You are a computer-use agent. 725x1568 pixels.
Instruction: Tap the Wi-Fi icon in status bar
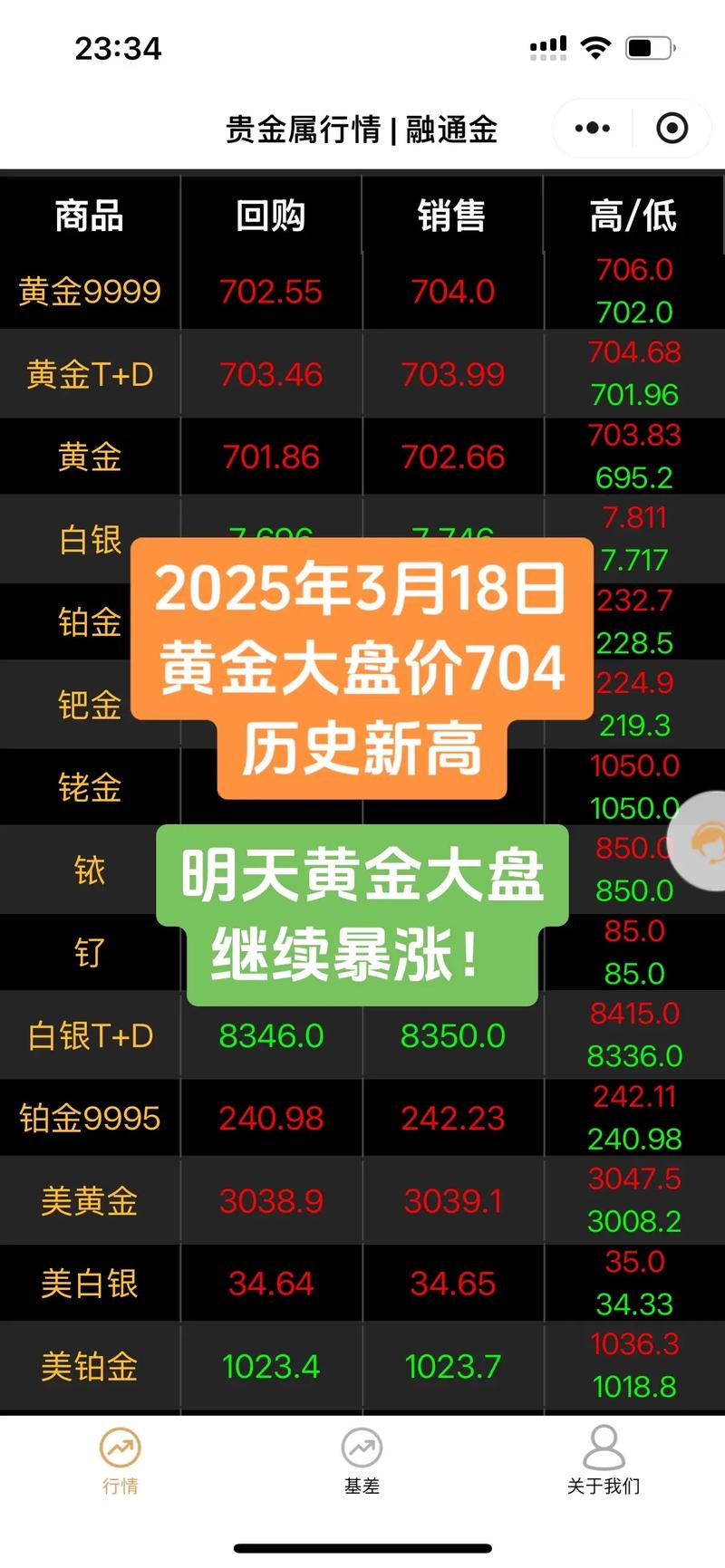[595, 45]
